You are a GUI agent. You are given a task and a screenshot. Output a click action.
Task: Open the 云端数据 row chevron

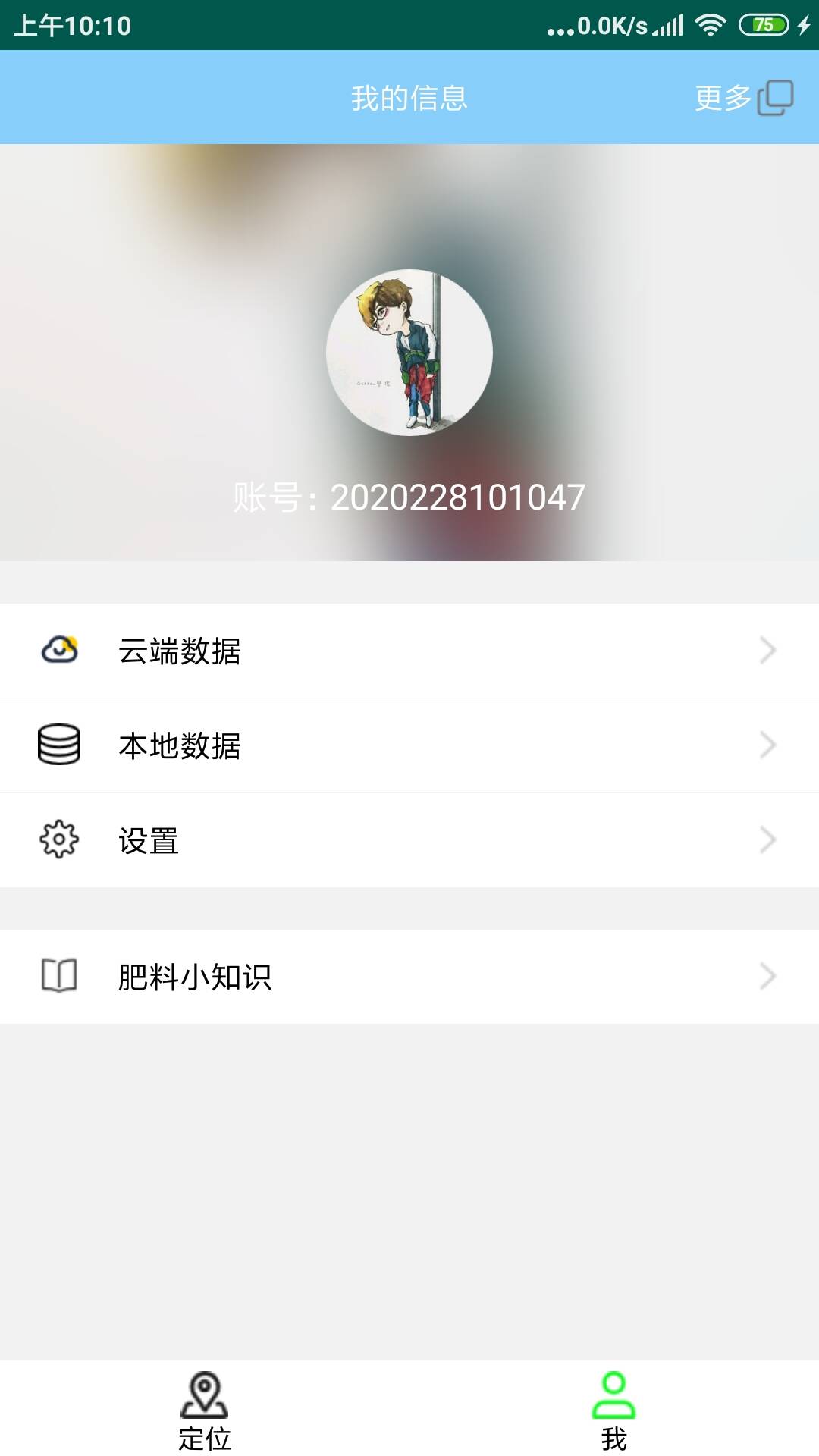point(767,650)
